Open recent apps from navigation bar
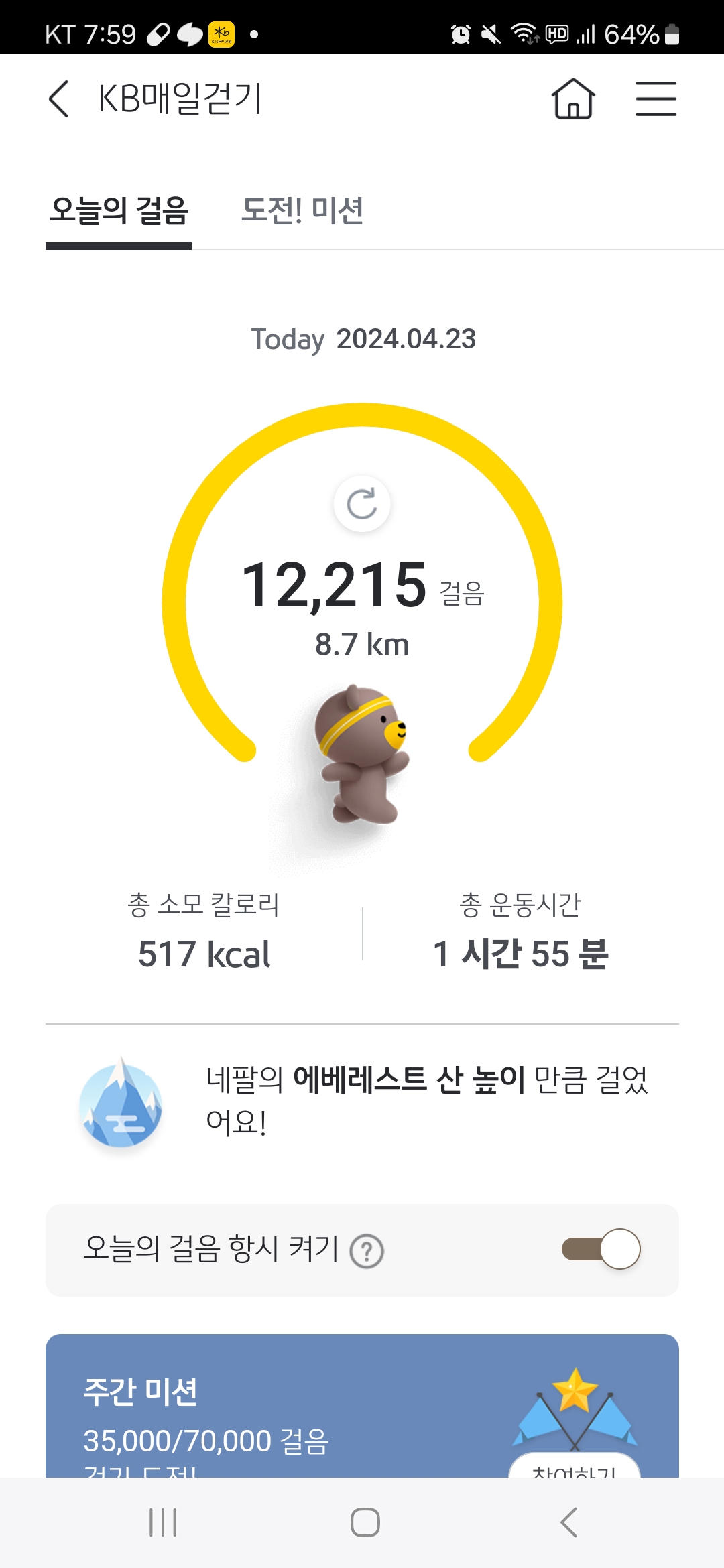 coord(163,1522)
